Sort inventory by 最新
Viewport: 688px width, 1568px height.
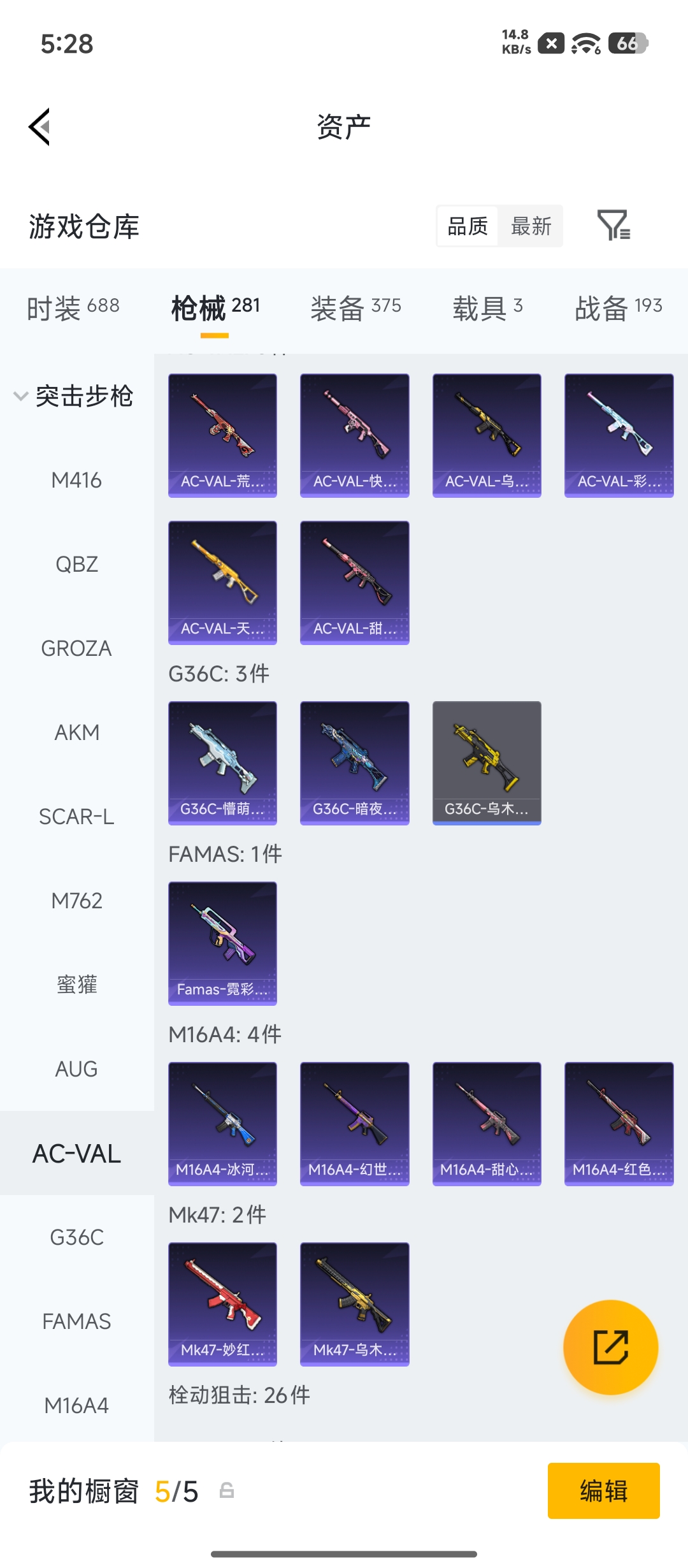click(531, 226)
